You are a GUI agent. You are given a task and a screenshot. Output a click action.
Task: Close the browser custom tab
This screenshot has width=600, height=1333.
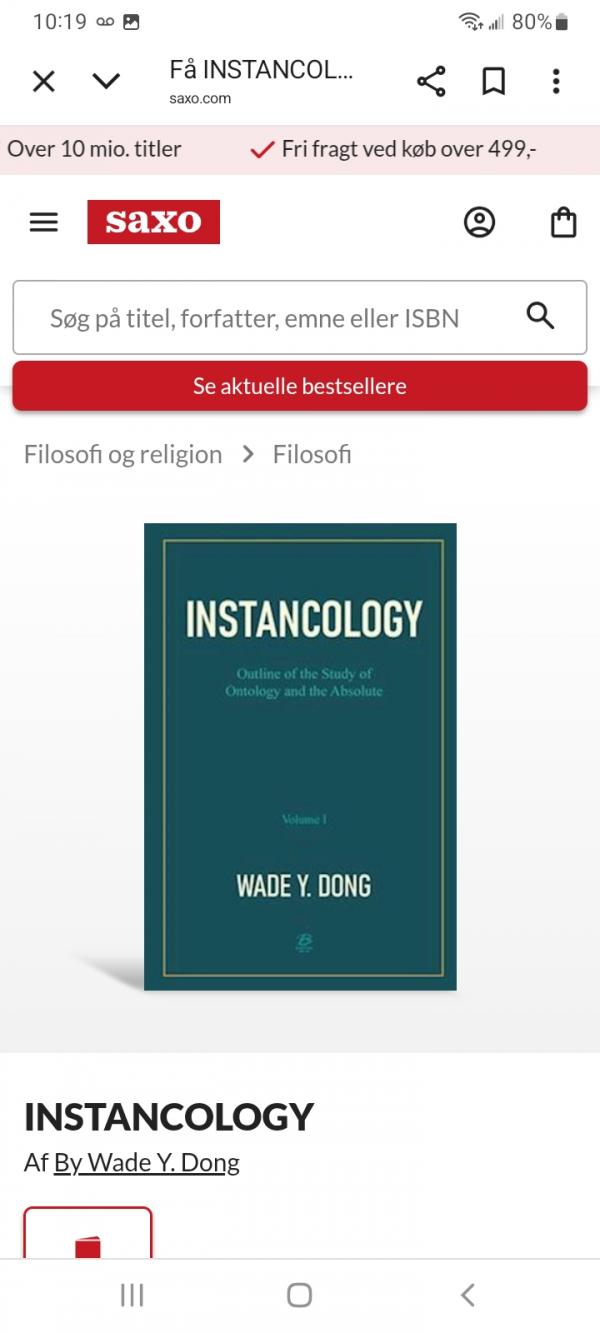tap(44, 82)
